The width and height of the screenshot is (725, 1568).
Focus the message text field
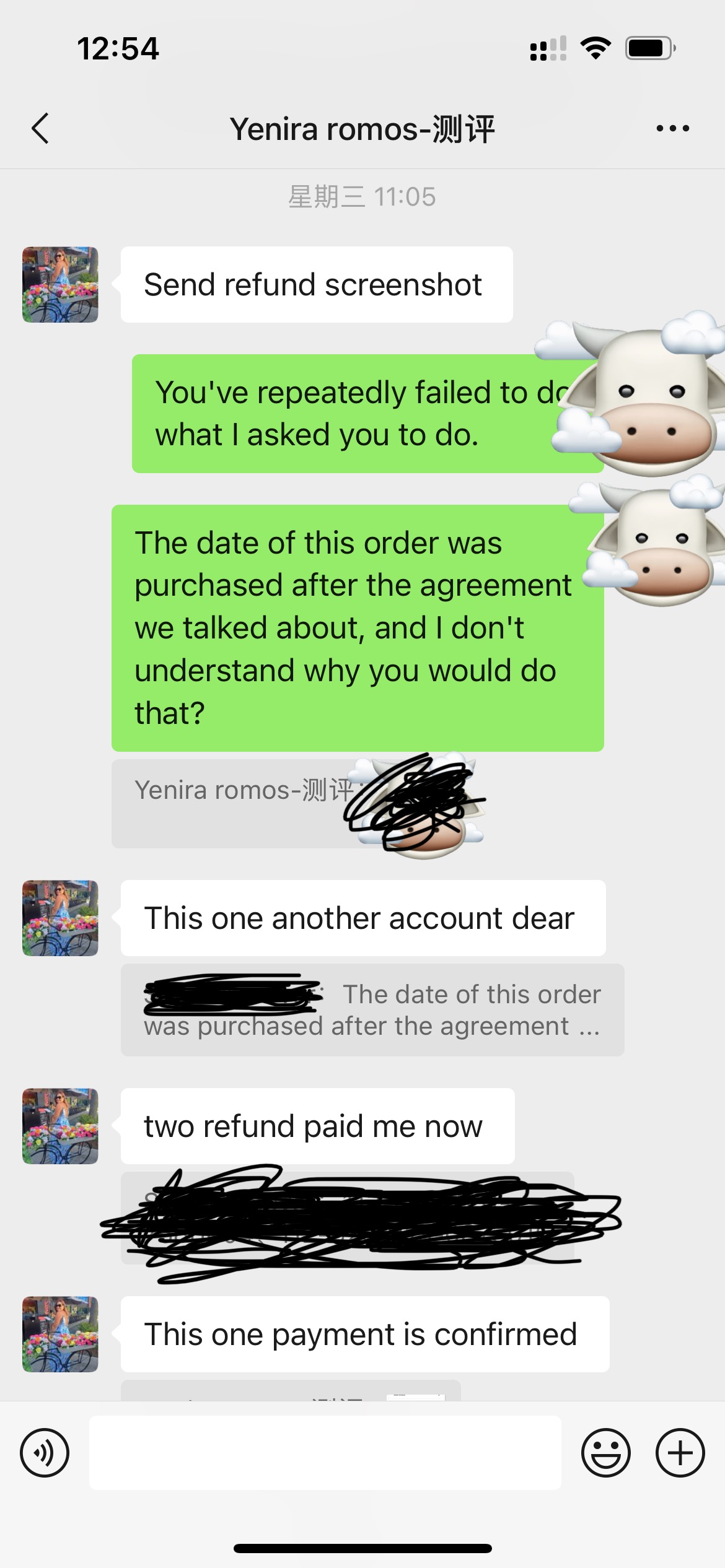[325, 1452]
